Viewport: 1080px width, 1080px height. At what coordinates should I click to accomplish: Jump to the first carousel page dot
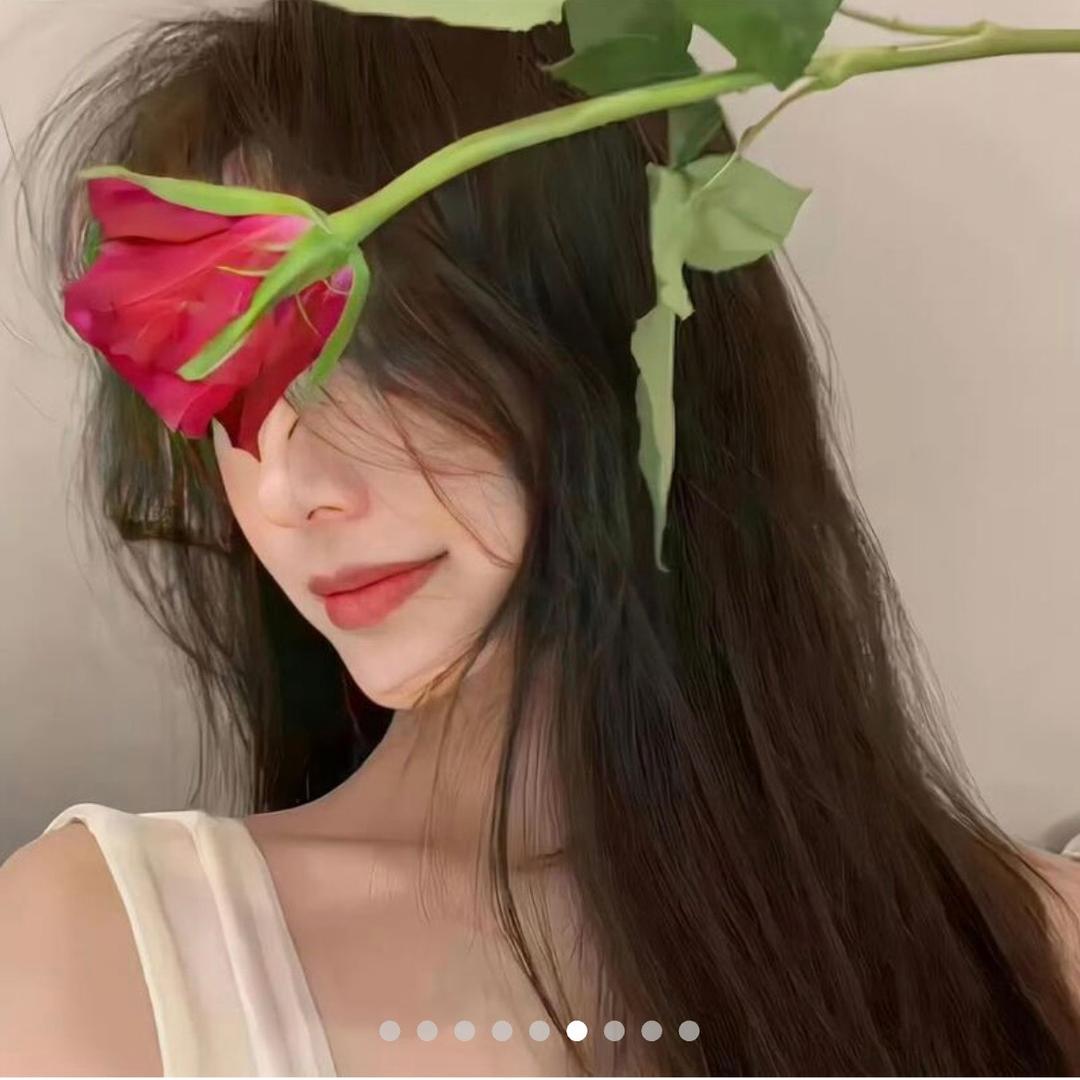click(x=390, y=1031)
